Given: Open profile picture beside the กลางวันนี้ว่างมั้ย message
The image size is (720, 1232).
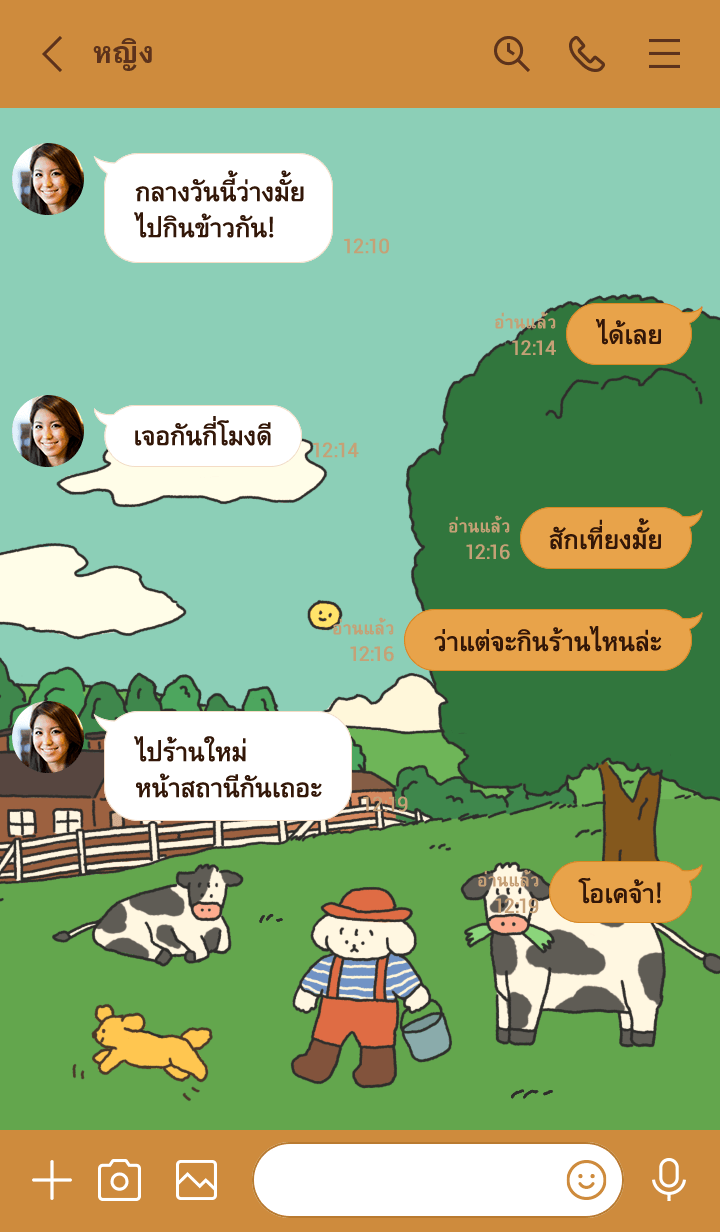Looking at the screenshot, I should pyautogui.click(x=48, y=179).
